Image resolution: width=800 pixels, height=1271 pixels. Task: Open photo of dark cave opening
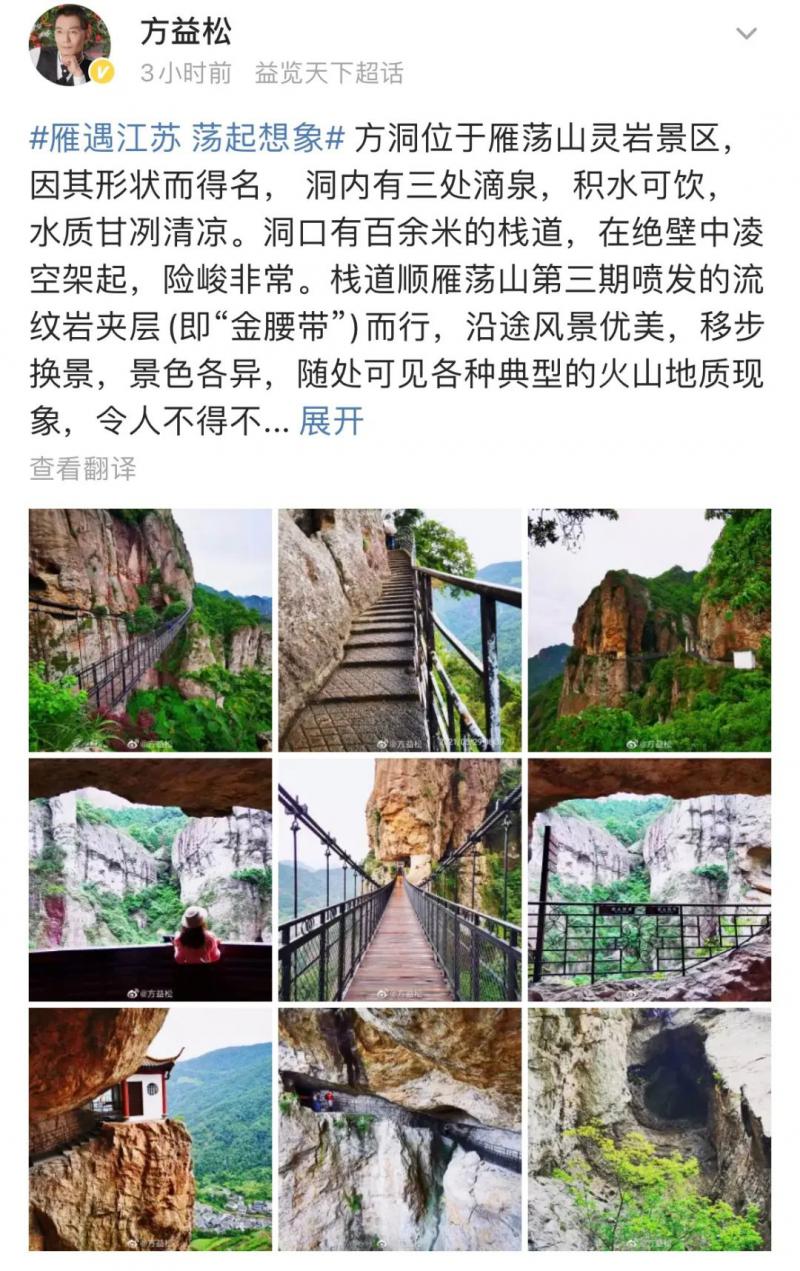[649, 1128]
